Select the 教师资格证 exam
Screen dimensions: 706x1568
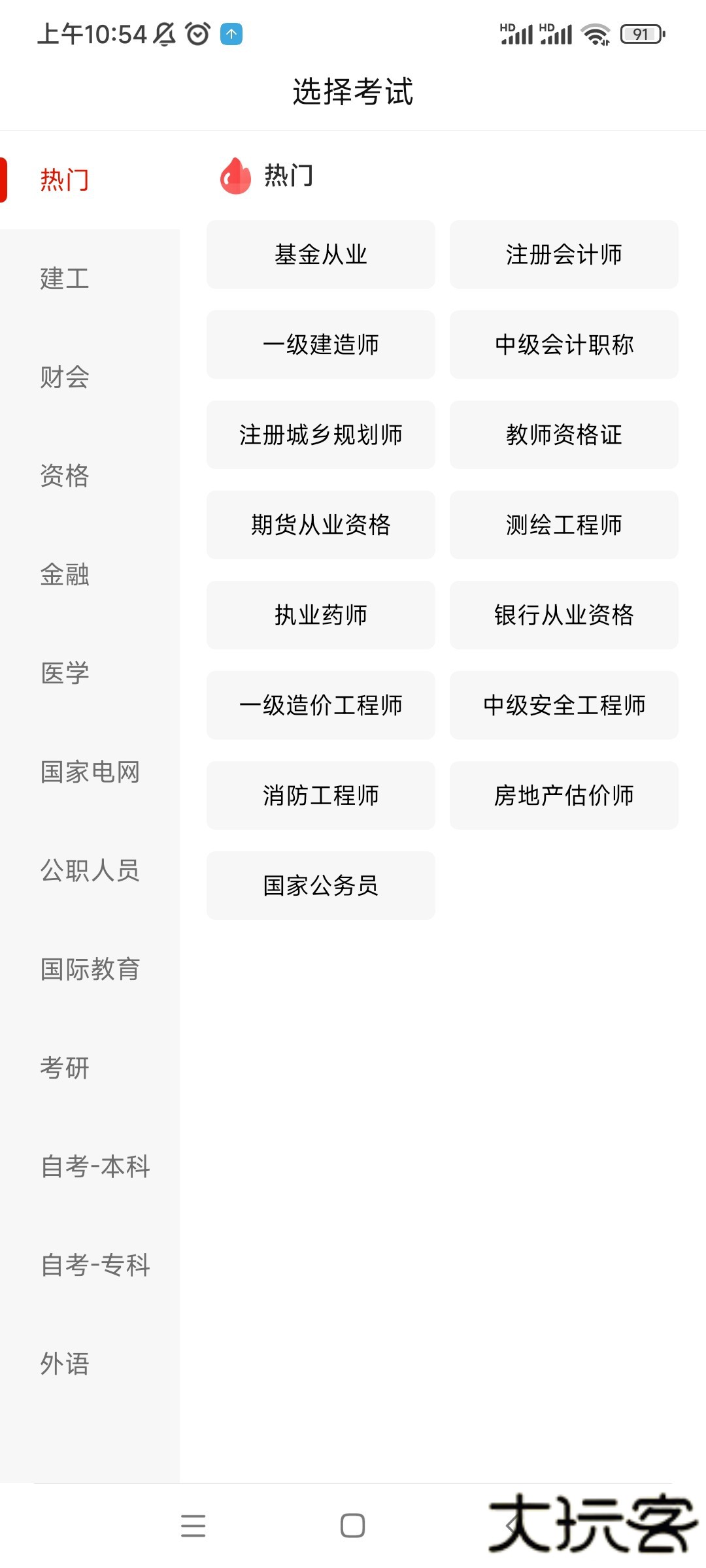pos(563,434)
